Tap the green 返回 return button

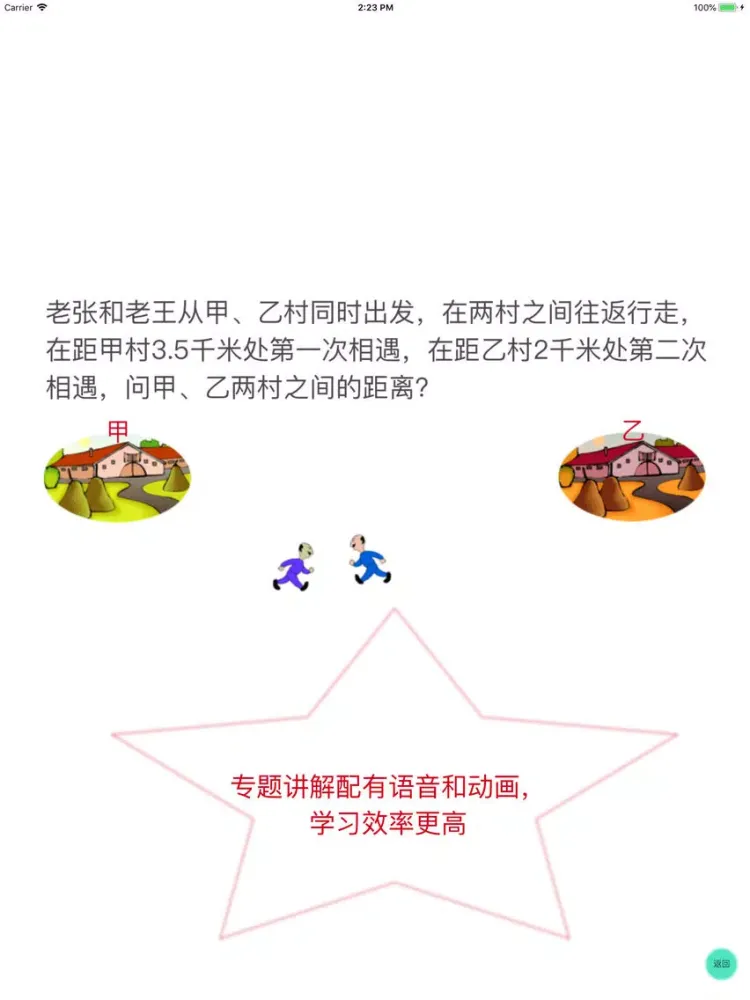[721, 964]
